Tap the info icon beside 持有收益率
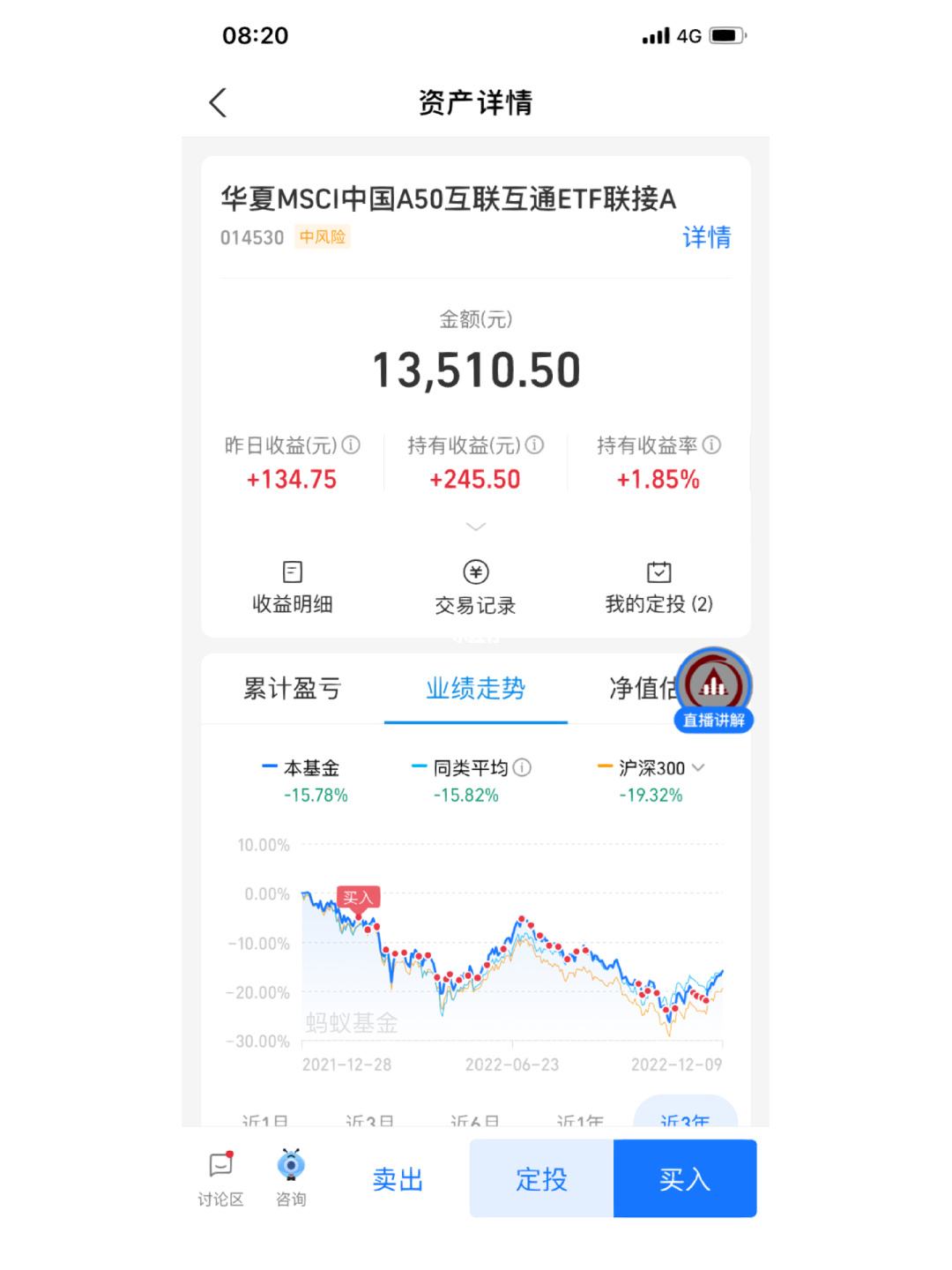Screen dimensions: 952x1270 point(713,446)
